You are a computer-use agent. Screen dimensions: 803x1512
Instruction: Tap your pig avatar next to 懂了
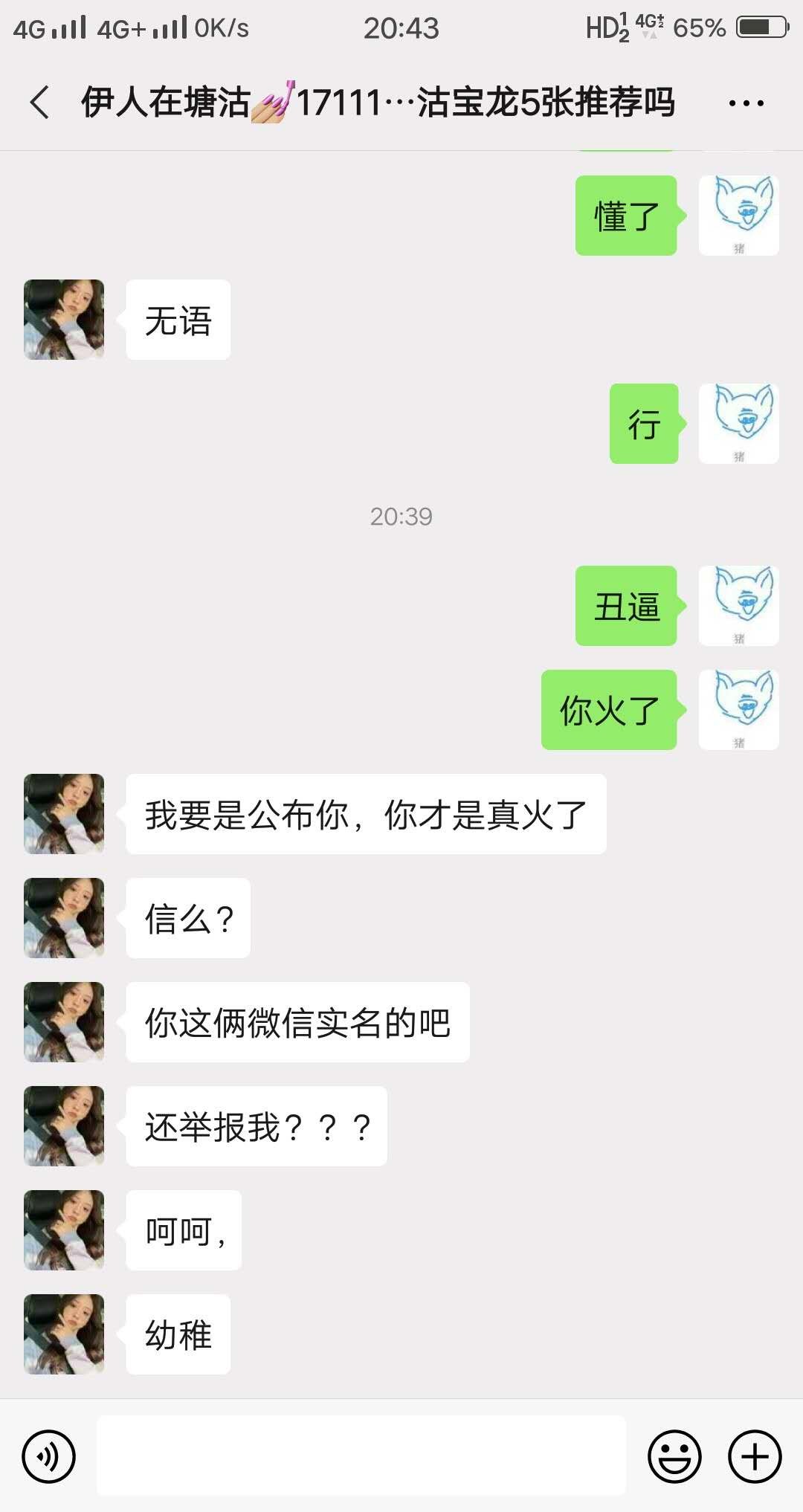738,215
